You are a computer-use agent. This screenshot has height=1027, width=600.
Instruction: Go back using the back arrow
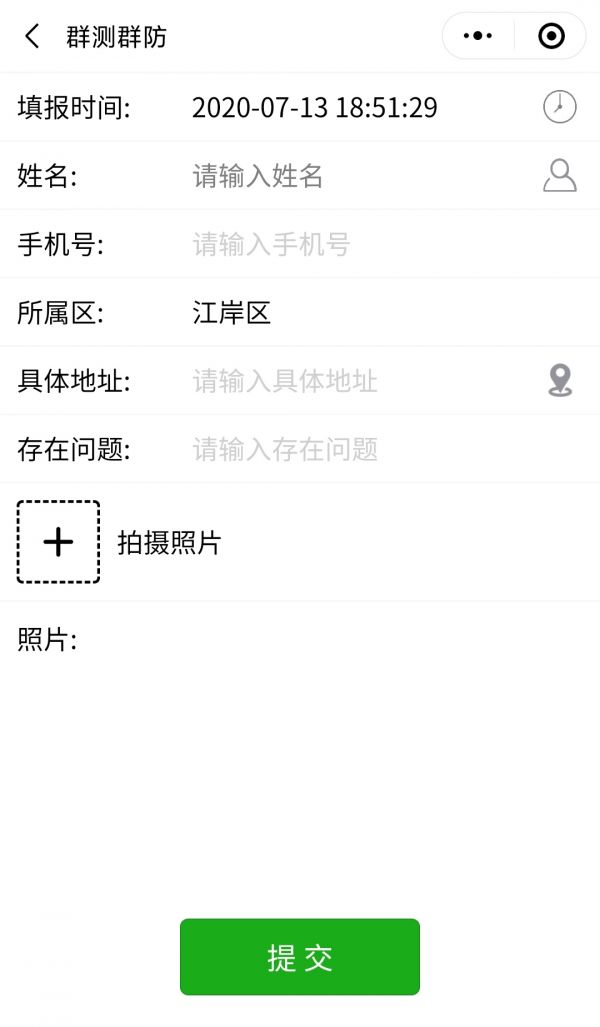point(32,37)
